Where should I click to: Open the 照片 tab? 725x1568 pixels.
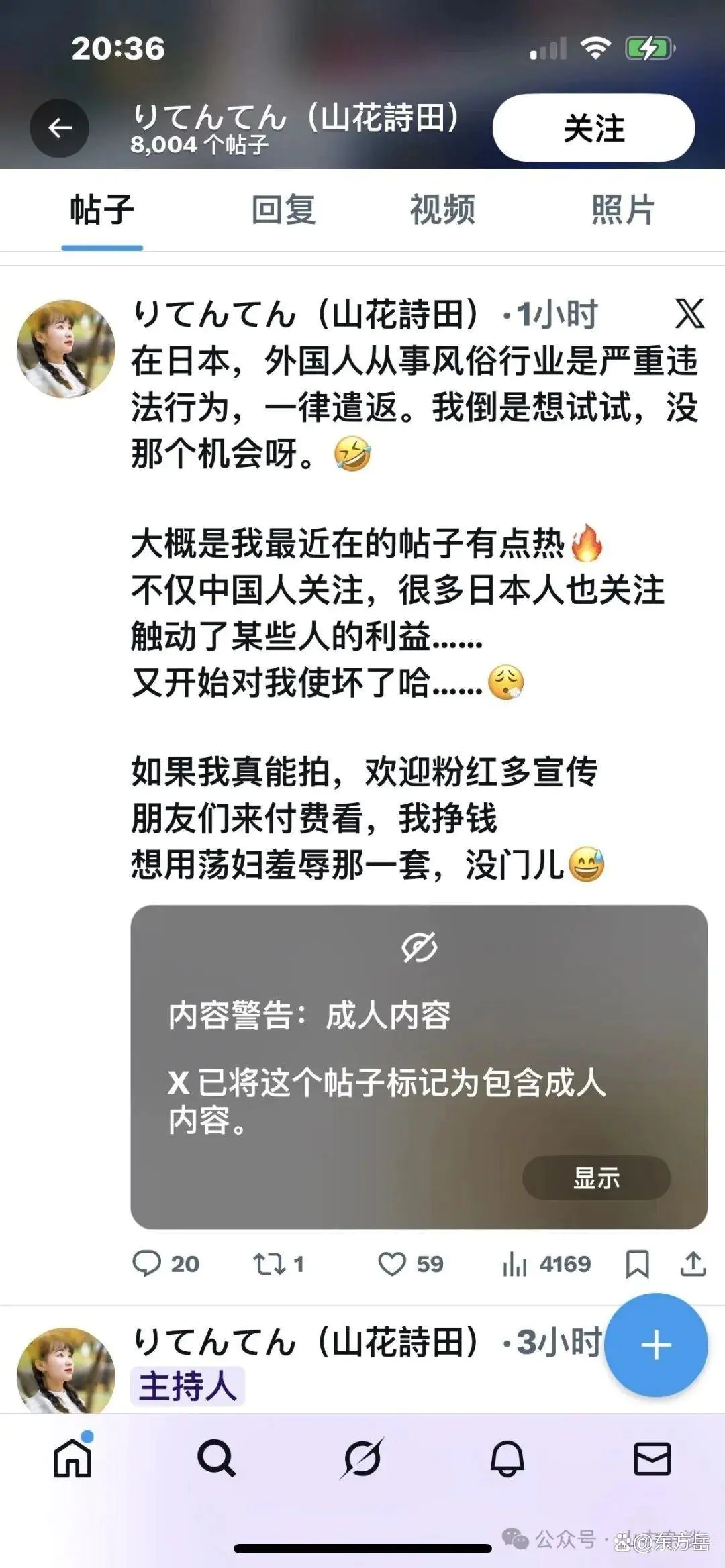click(x=622, y=210)
